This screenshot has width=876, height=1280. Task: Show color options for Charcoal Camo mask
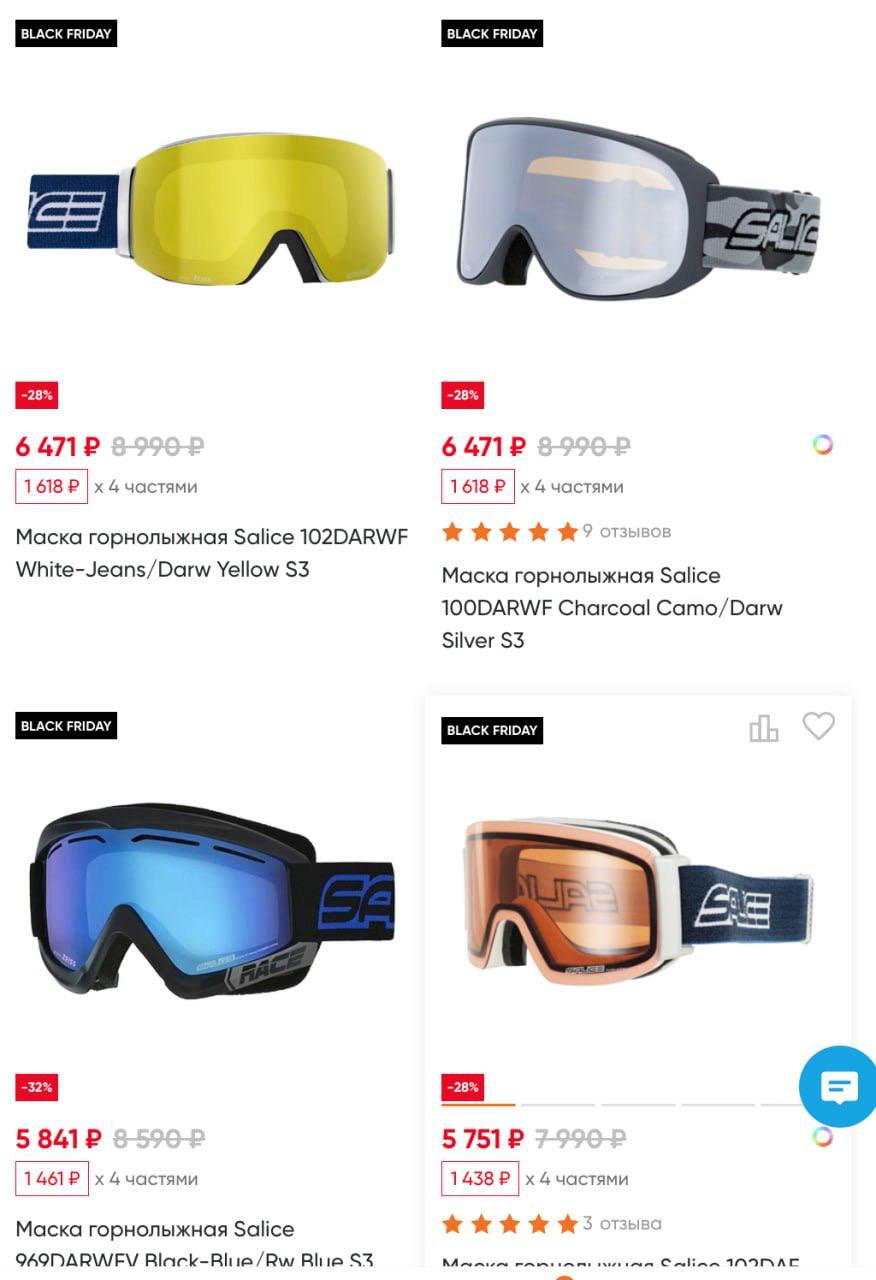pyautogui.click(x=822, y=445)
